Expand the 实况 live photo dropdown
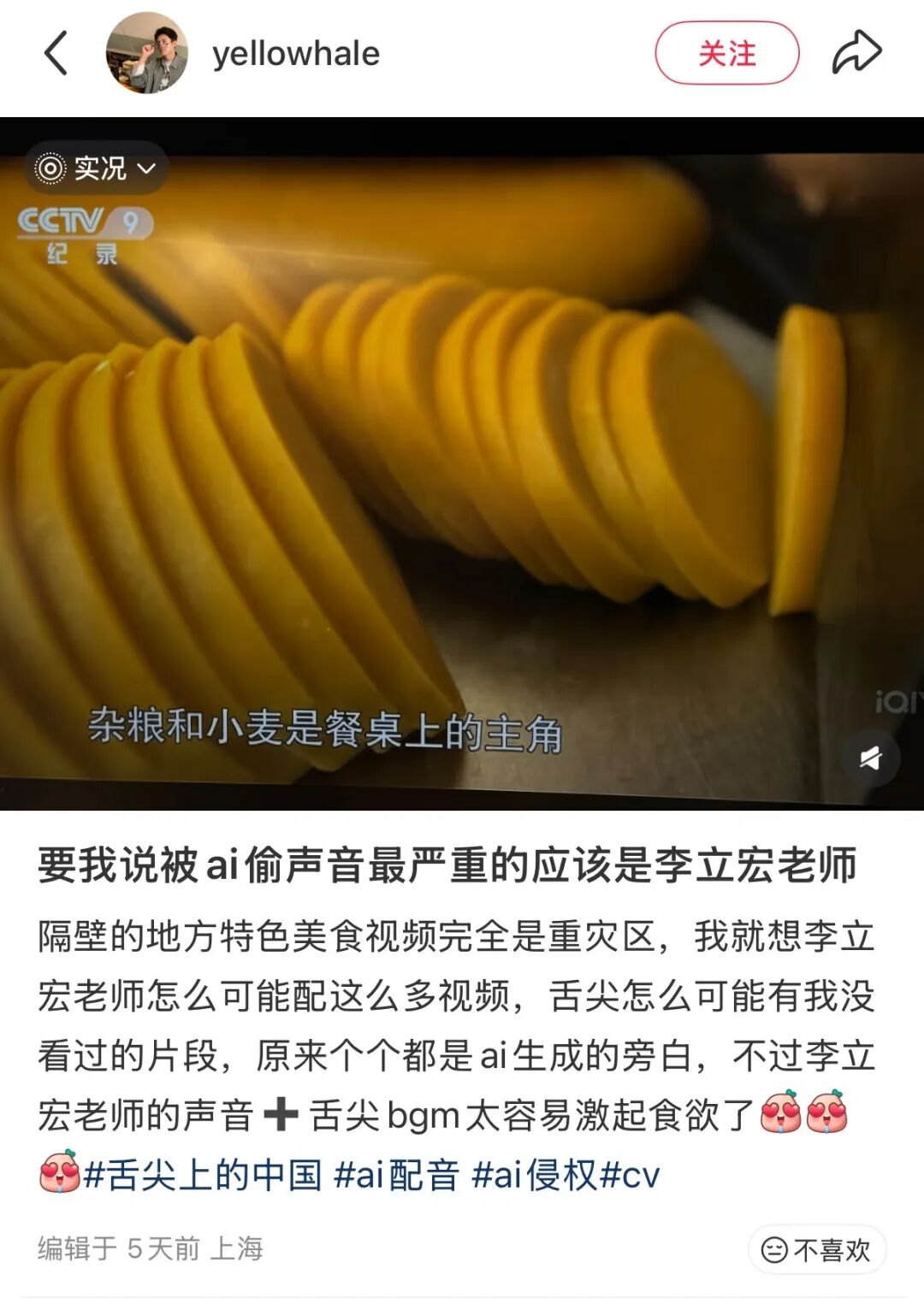The height and width of the screenshot is (1316, 924). (x=97, y=168)
